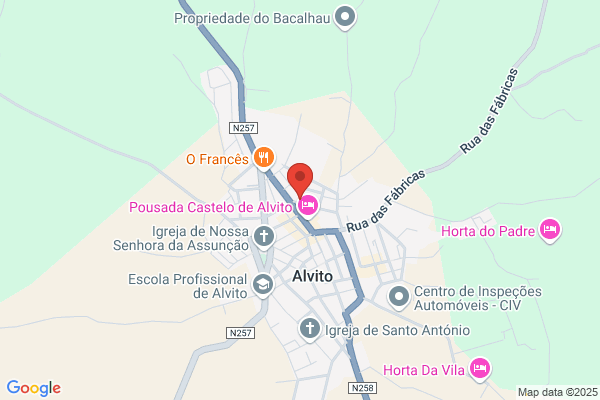The height and width of the screenshot is (400, 600).
Task: Tap the Centro de Inspeções Automóveis marker
Action: (399, 297)
